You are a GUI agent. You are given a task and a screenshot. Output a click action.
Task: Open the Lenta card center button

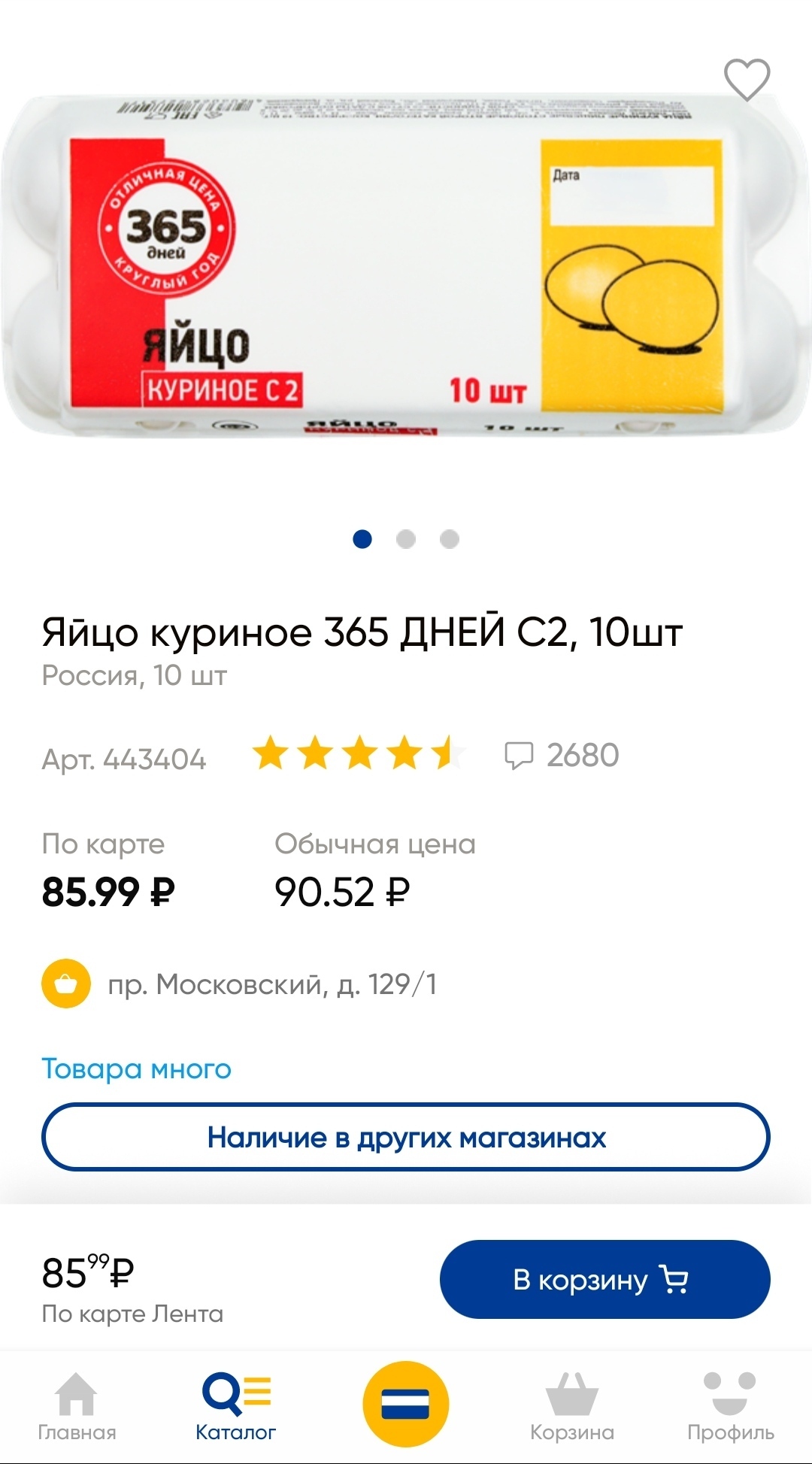[406, 1404]
